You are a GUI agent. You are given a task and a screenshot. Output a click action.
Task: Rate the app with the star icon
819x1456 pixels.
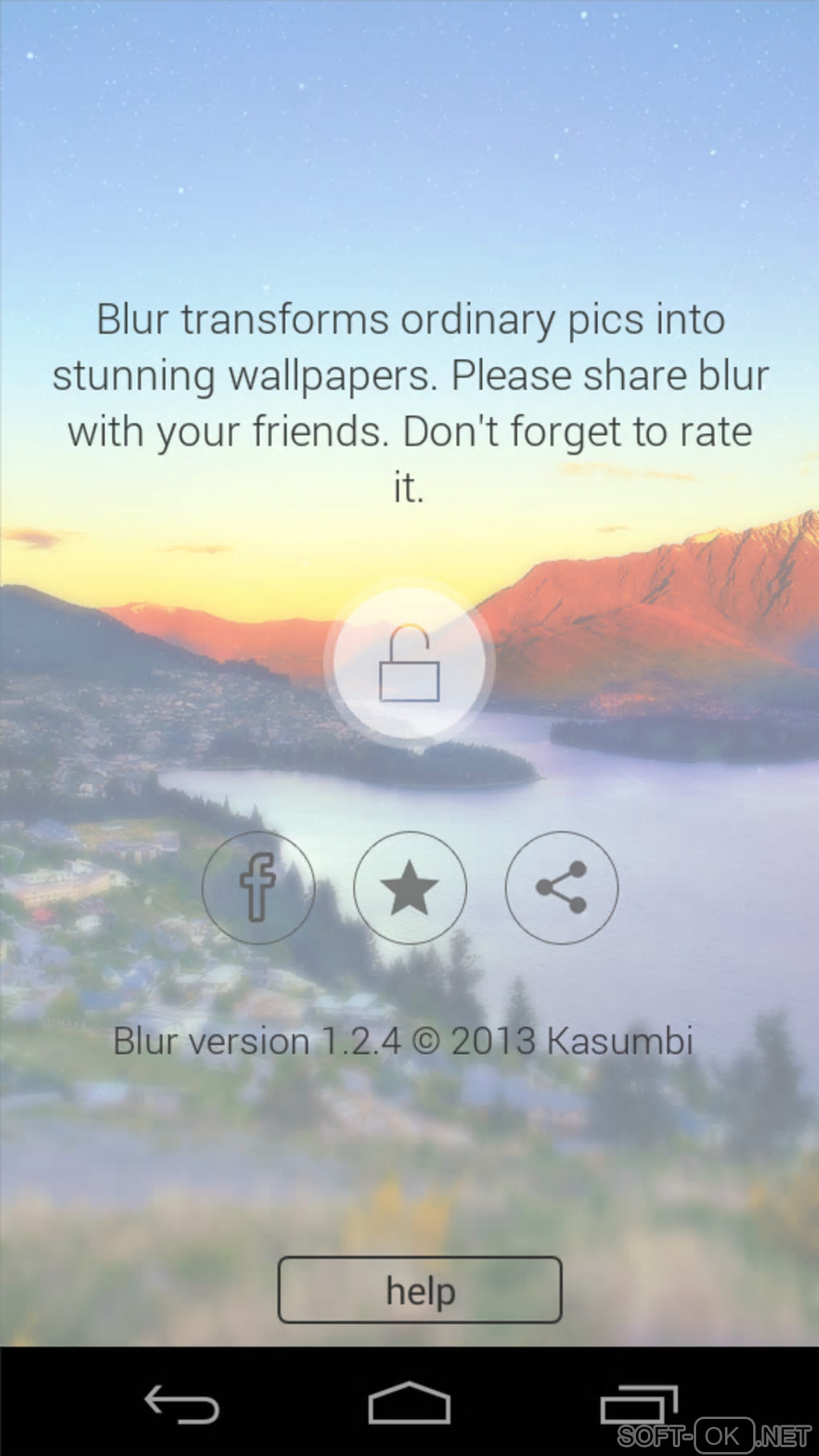(409, 887)
